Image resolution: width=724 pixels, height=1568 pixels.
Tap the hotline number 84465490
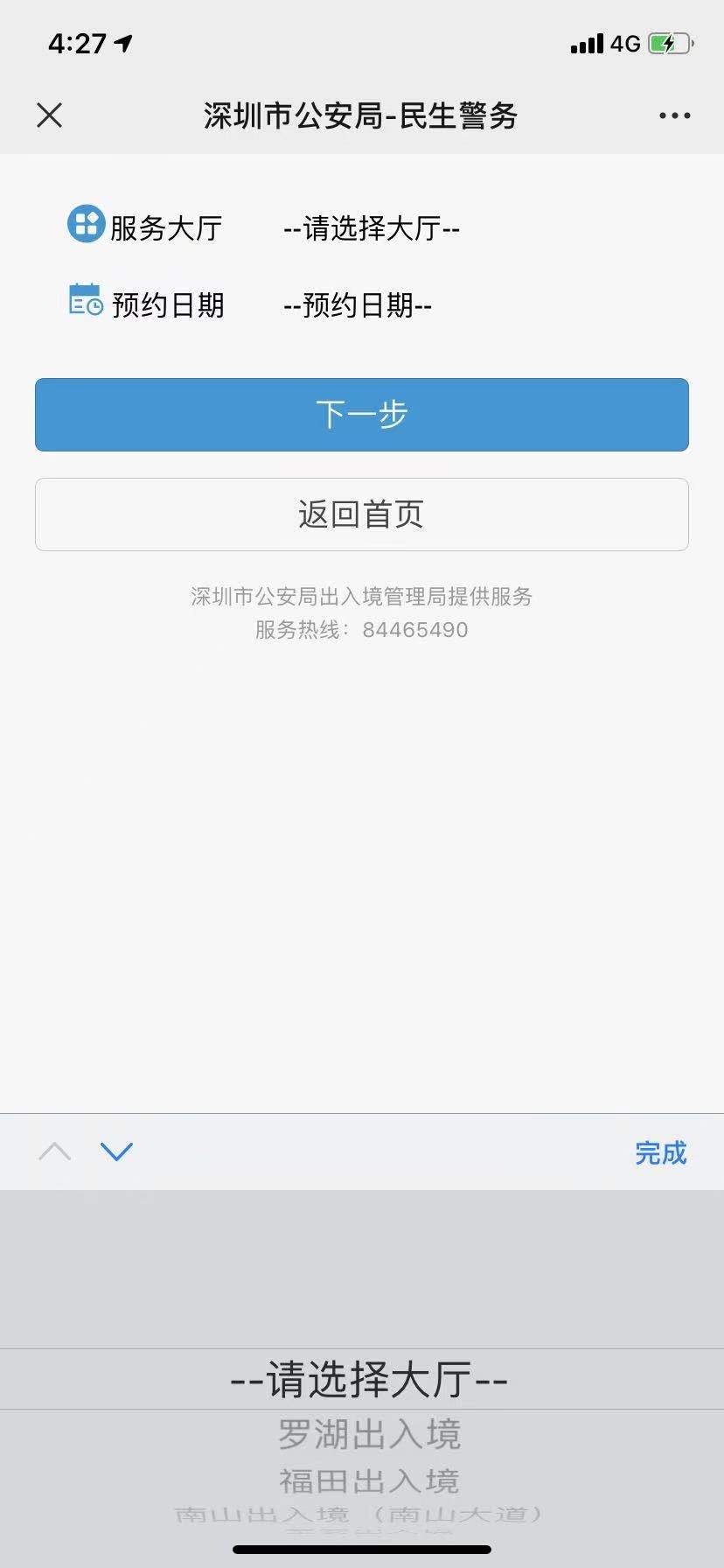point(413,629)
